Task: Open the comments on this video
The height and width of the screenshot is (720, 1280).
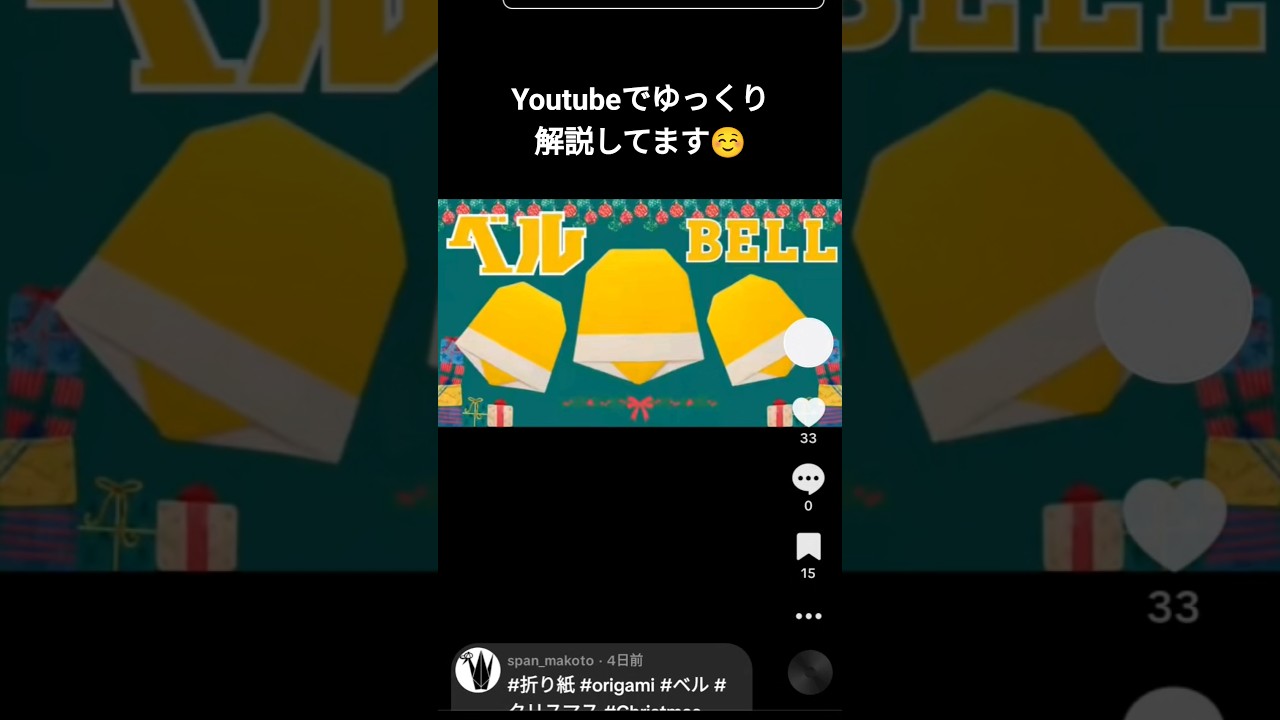Action: coord(808,479)
